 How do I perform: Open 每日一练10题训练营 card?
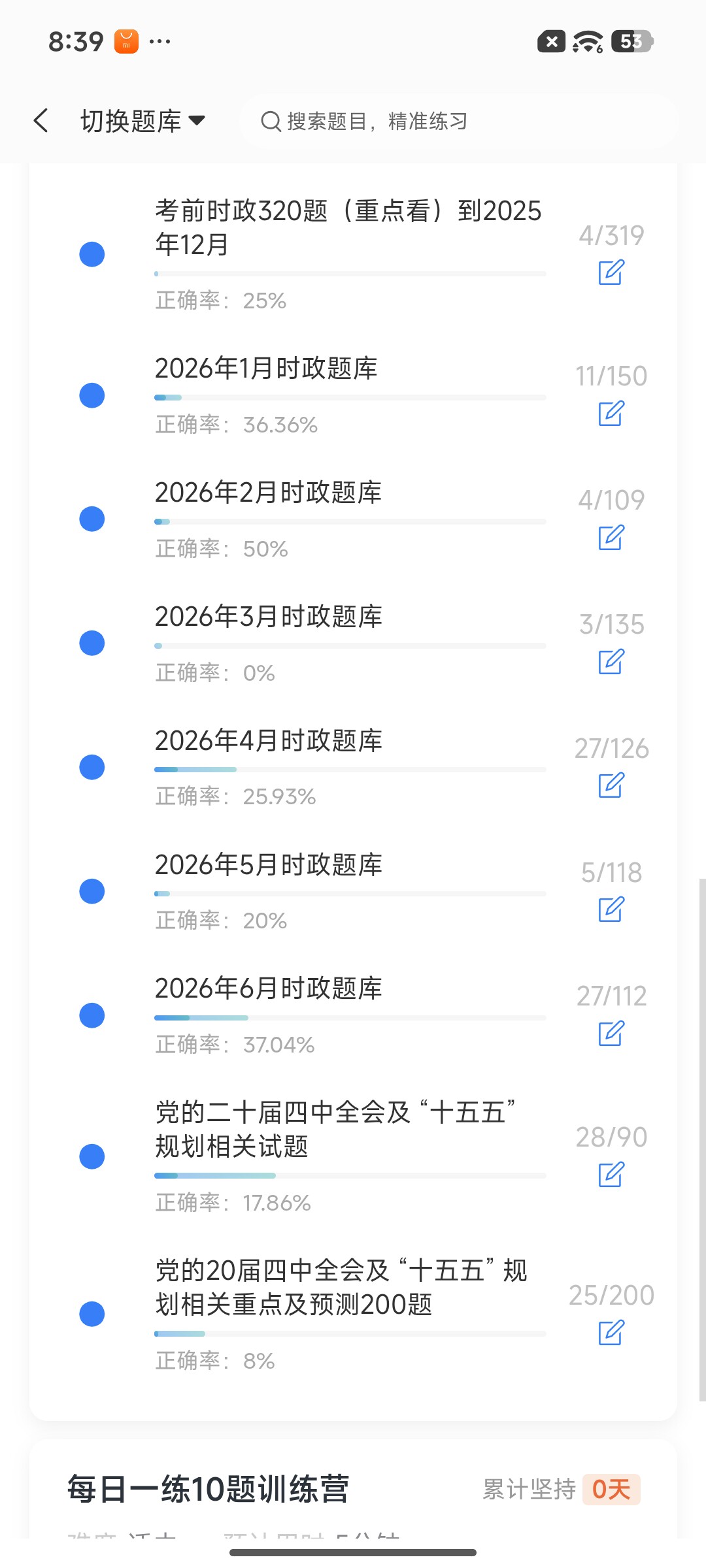[353, 1490]
